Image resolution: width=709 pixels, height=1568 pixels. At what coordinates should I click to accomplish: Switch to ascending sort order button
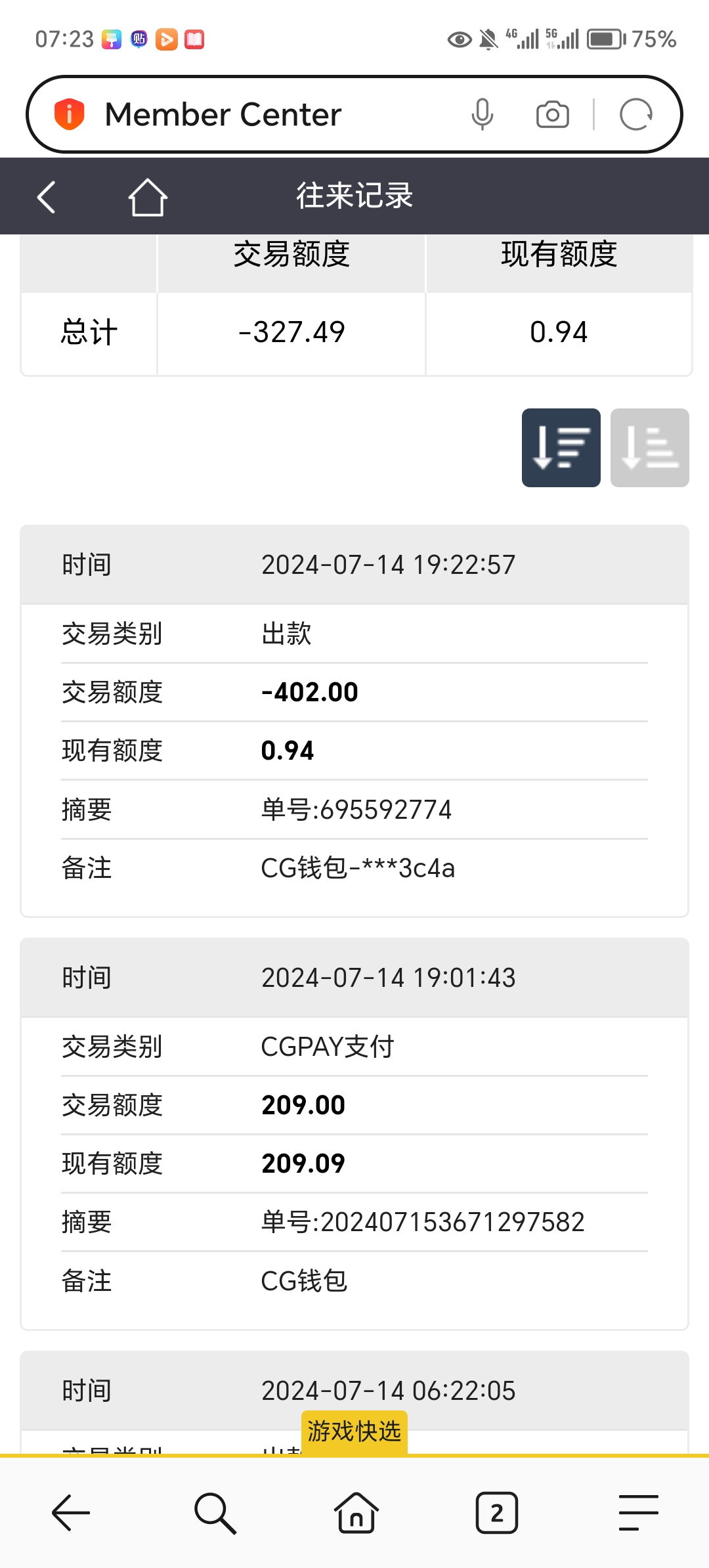649,448
